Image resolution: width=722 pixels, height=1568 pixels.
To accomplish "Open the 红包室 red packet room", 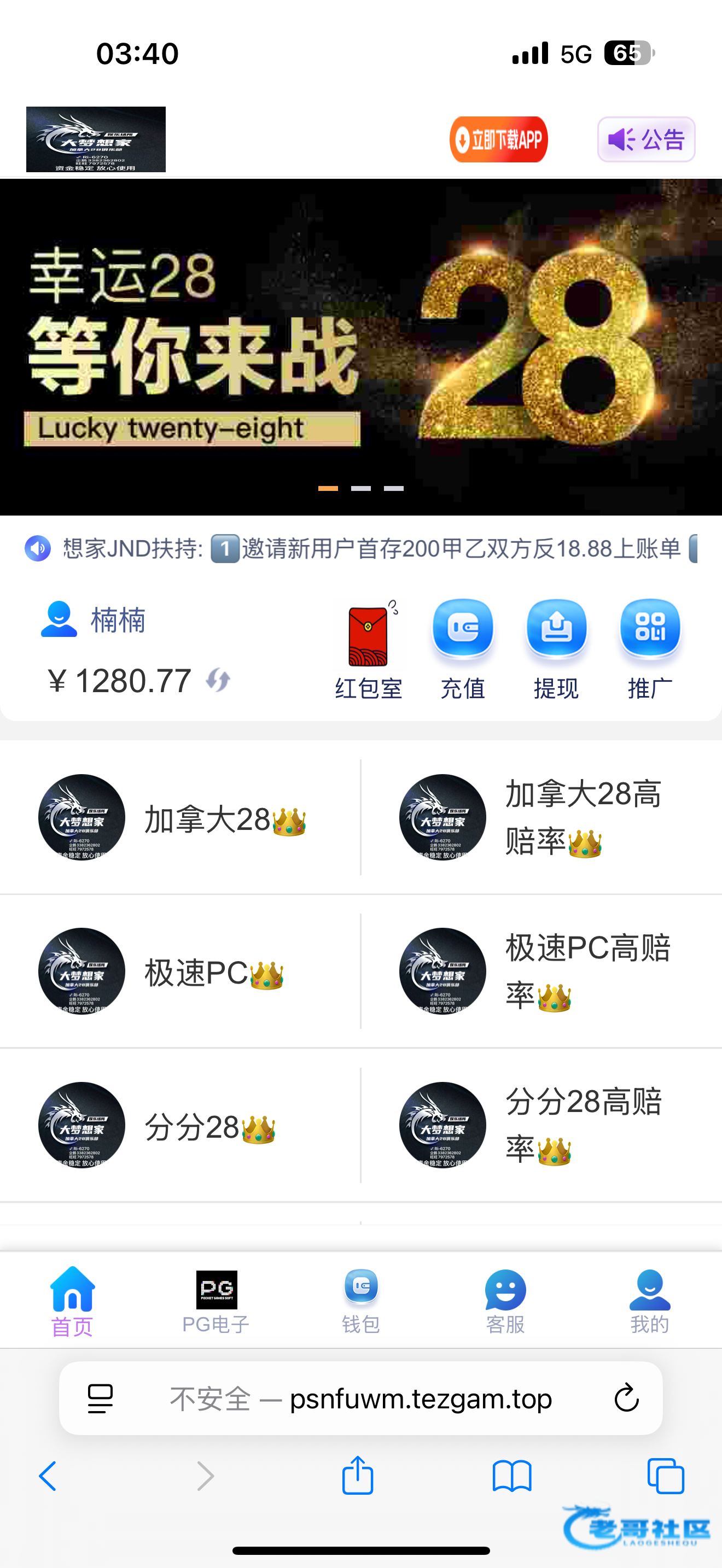I will (x=368, y=649).
